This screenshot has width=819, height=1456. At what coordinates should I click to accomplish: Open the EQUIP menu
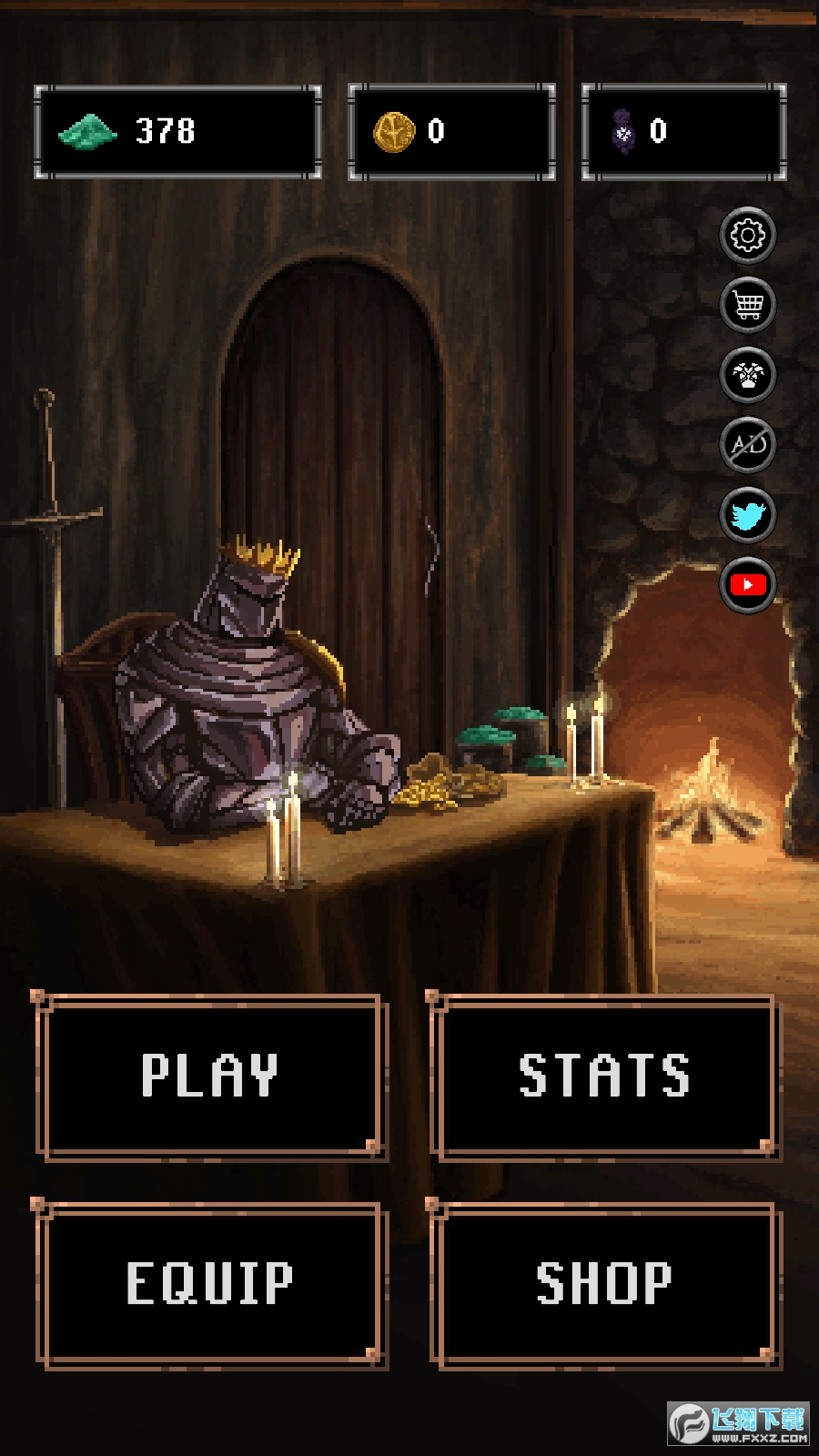click(211, 1283)
